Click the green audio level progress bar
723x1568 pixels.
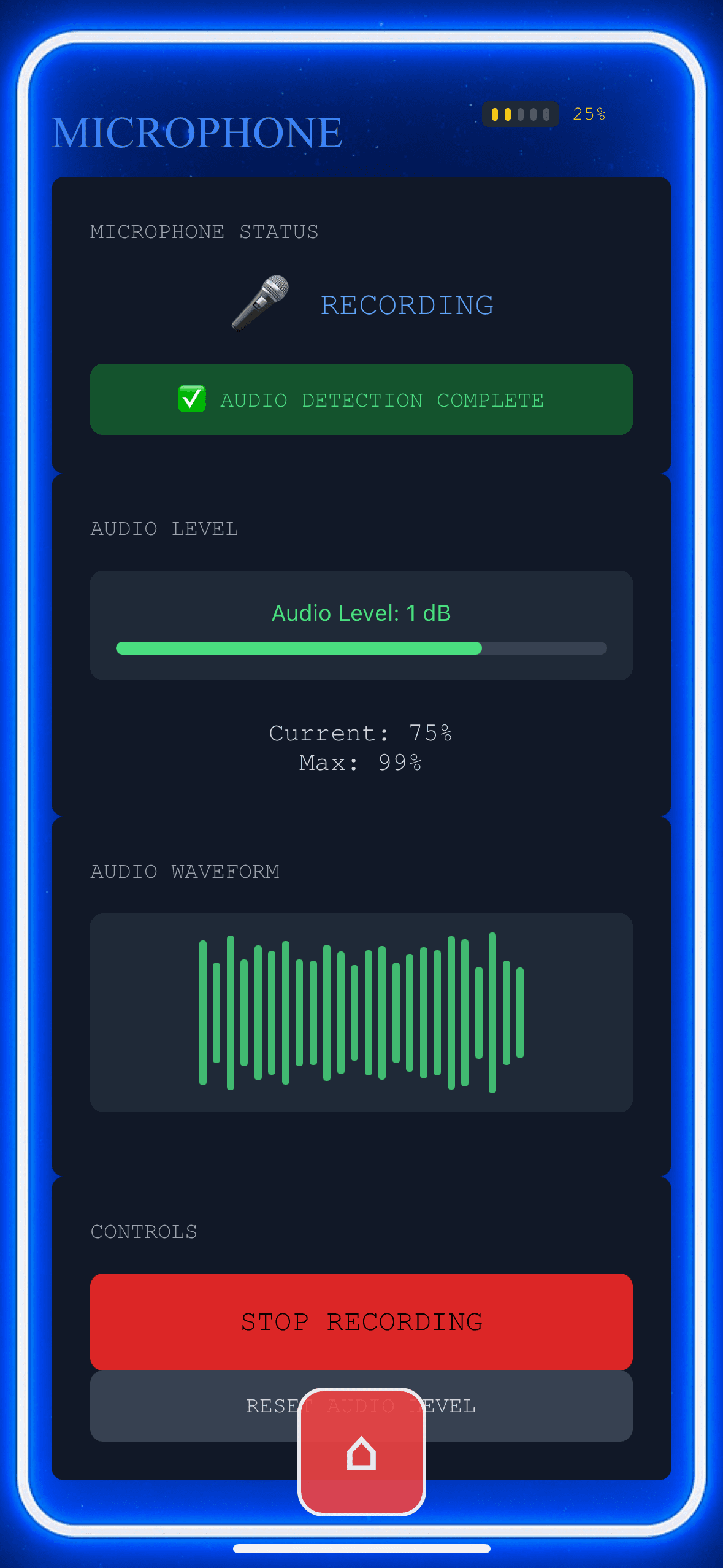click(299, 648)
